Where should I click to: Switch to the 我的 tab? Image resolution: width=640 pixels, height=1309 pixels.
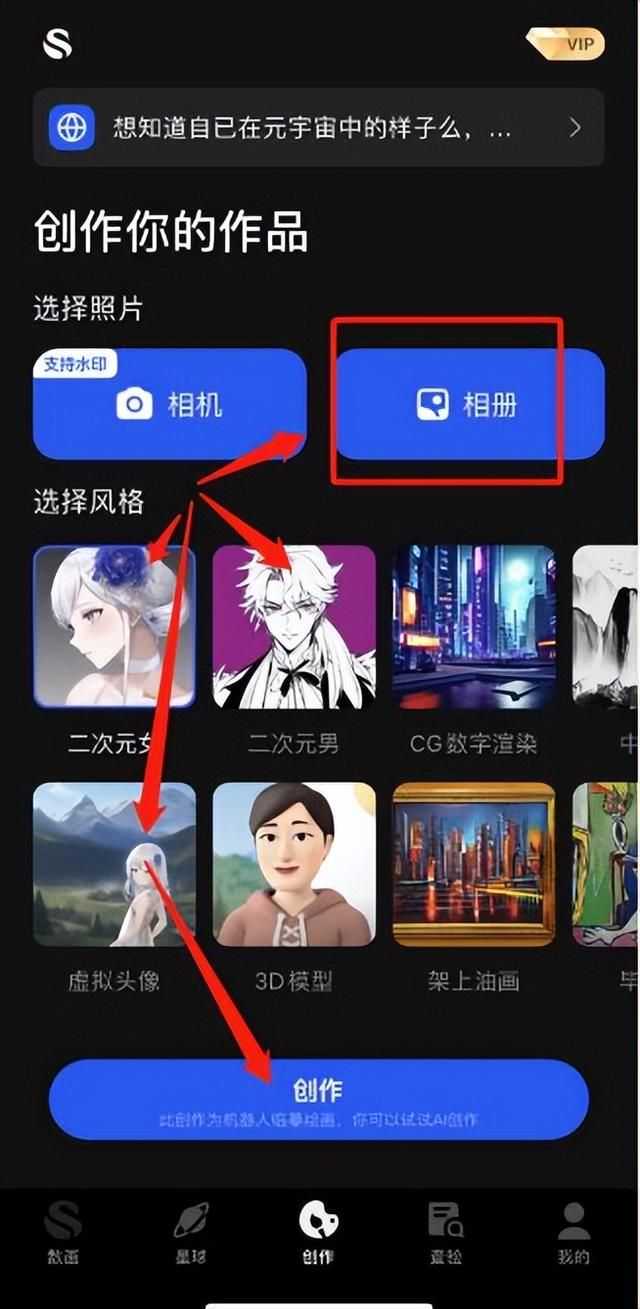[574, 1233]
